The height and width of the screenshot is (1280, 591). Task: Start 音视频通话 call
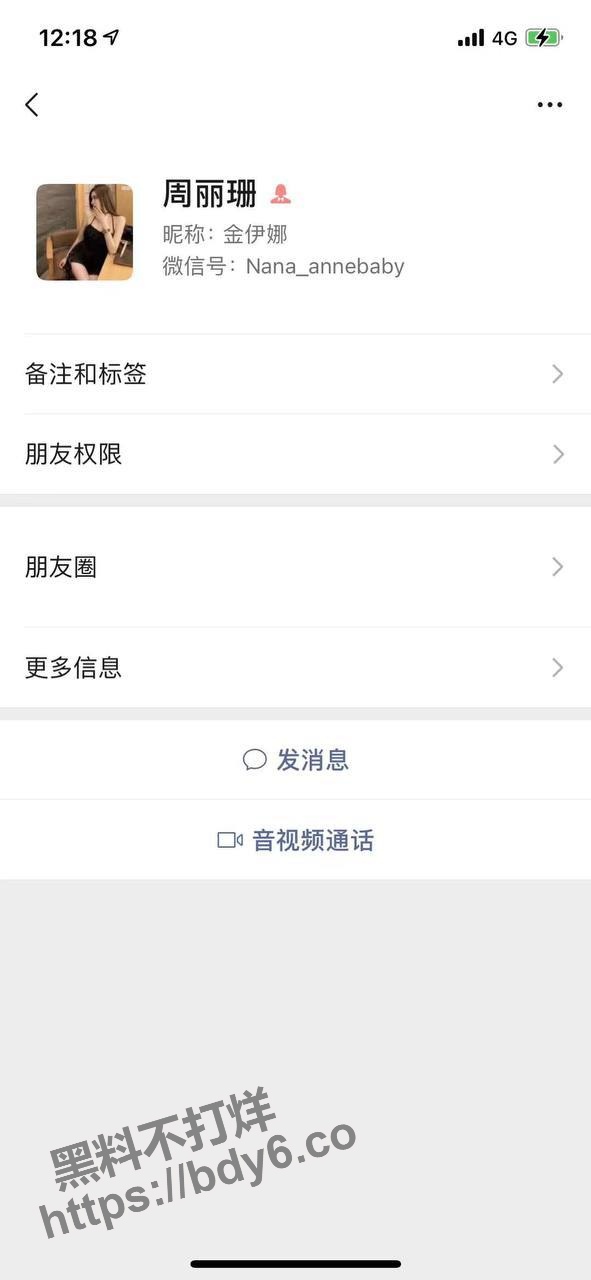(x=296, y=840)
